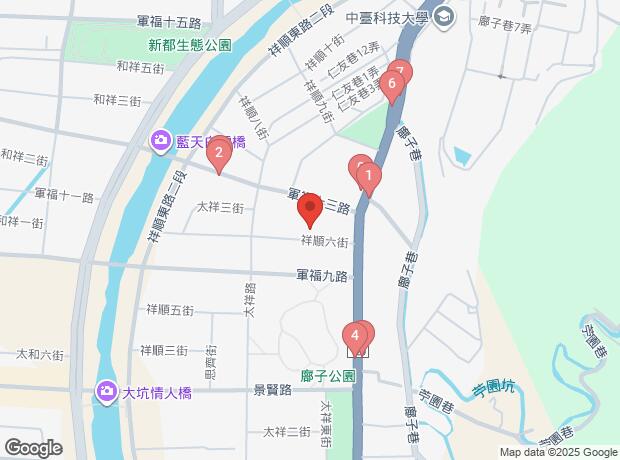Open the 大坑情人橋 photo spot
Image resolution: width=620 pixels, height=460 pixels.
[x=106, y=390]
